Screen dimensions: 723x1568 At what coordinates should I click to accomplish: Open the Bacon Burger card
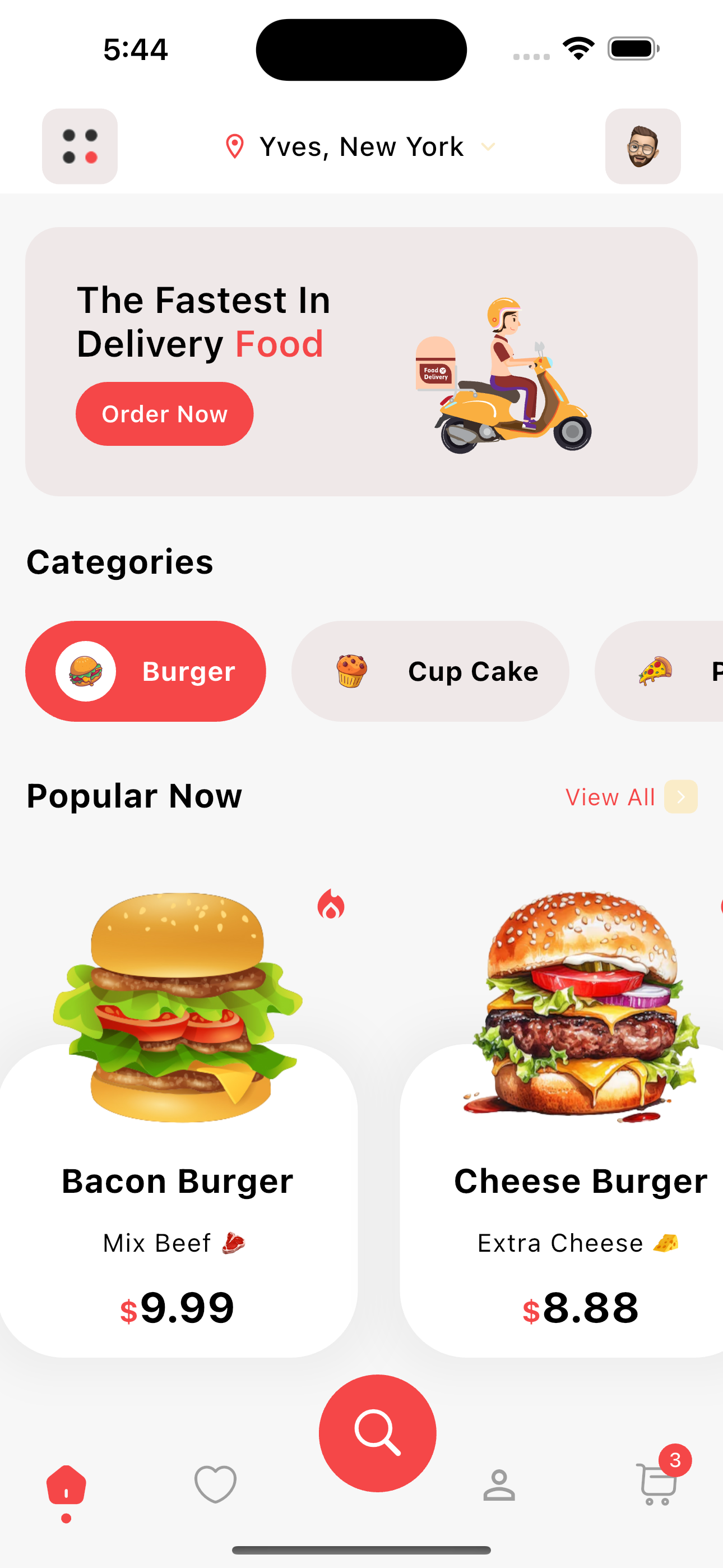point(178,1193)
